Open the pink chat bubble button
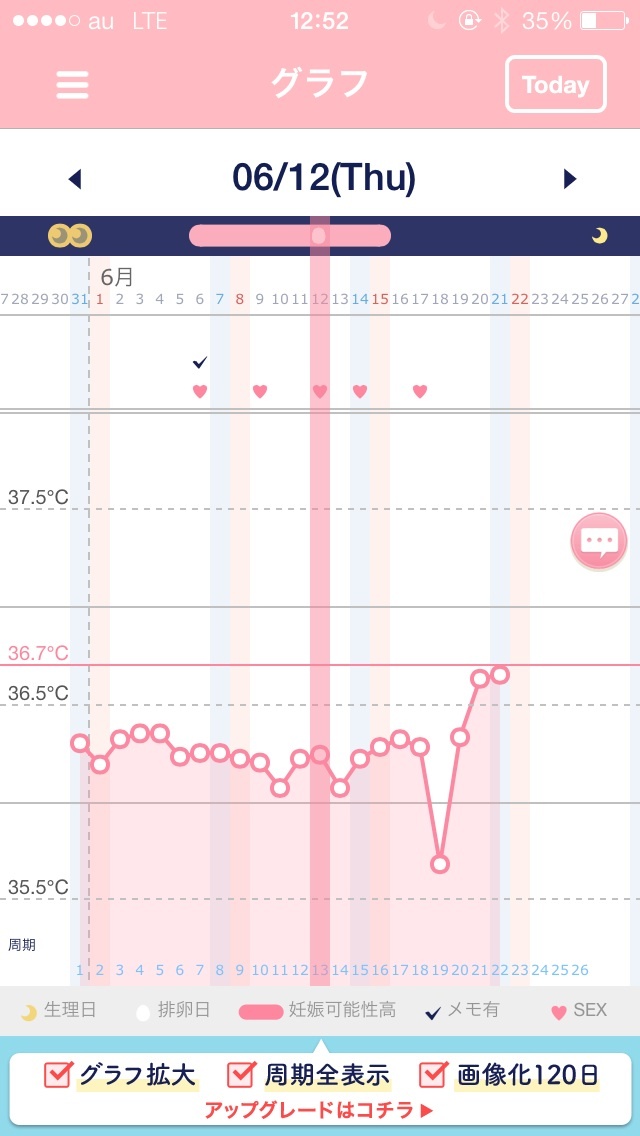This screenshot has height=1136, width=640. pos(599,543)
